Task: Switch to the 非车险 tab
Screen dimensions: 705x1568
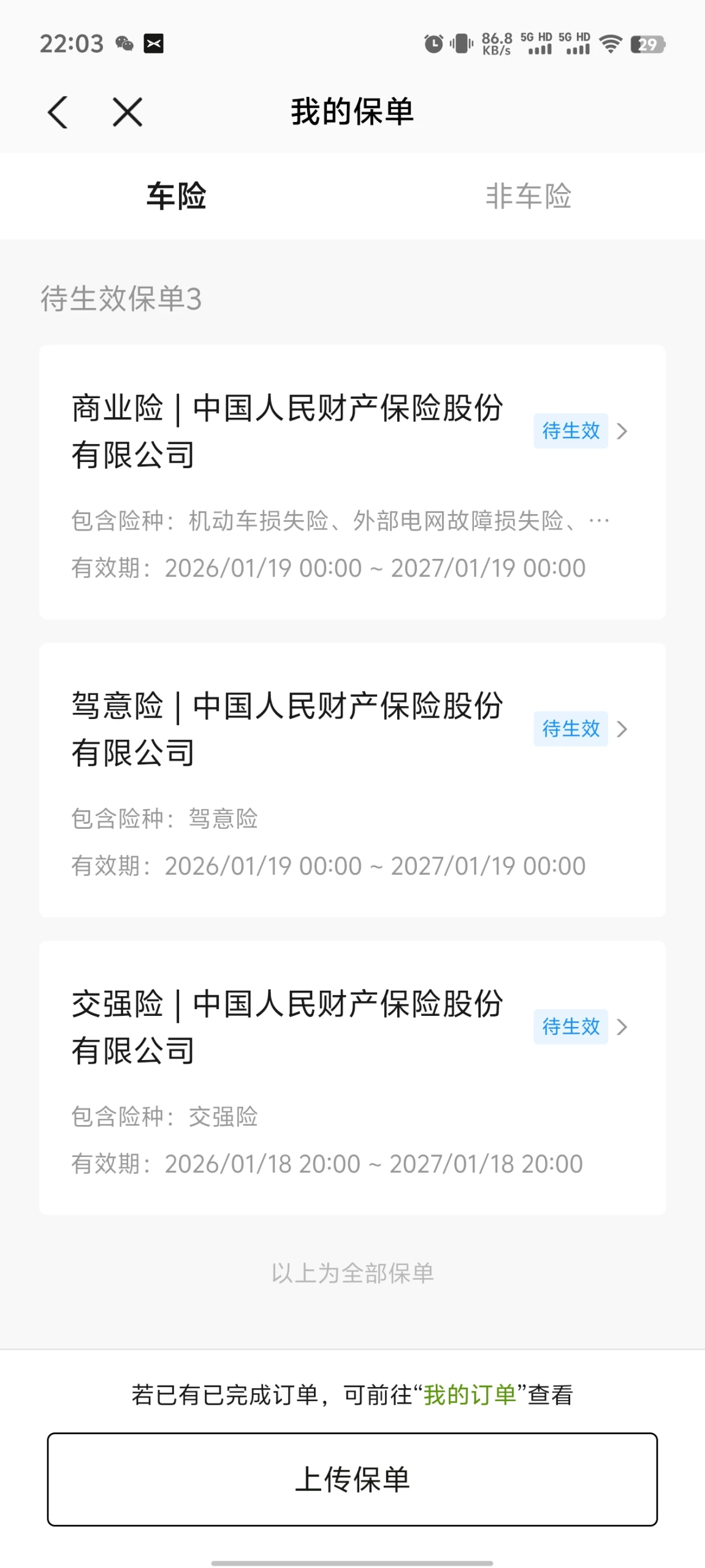Action: coord(528,196)
